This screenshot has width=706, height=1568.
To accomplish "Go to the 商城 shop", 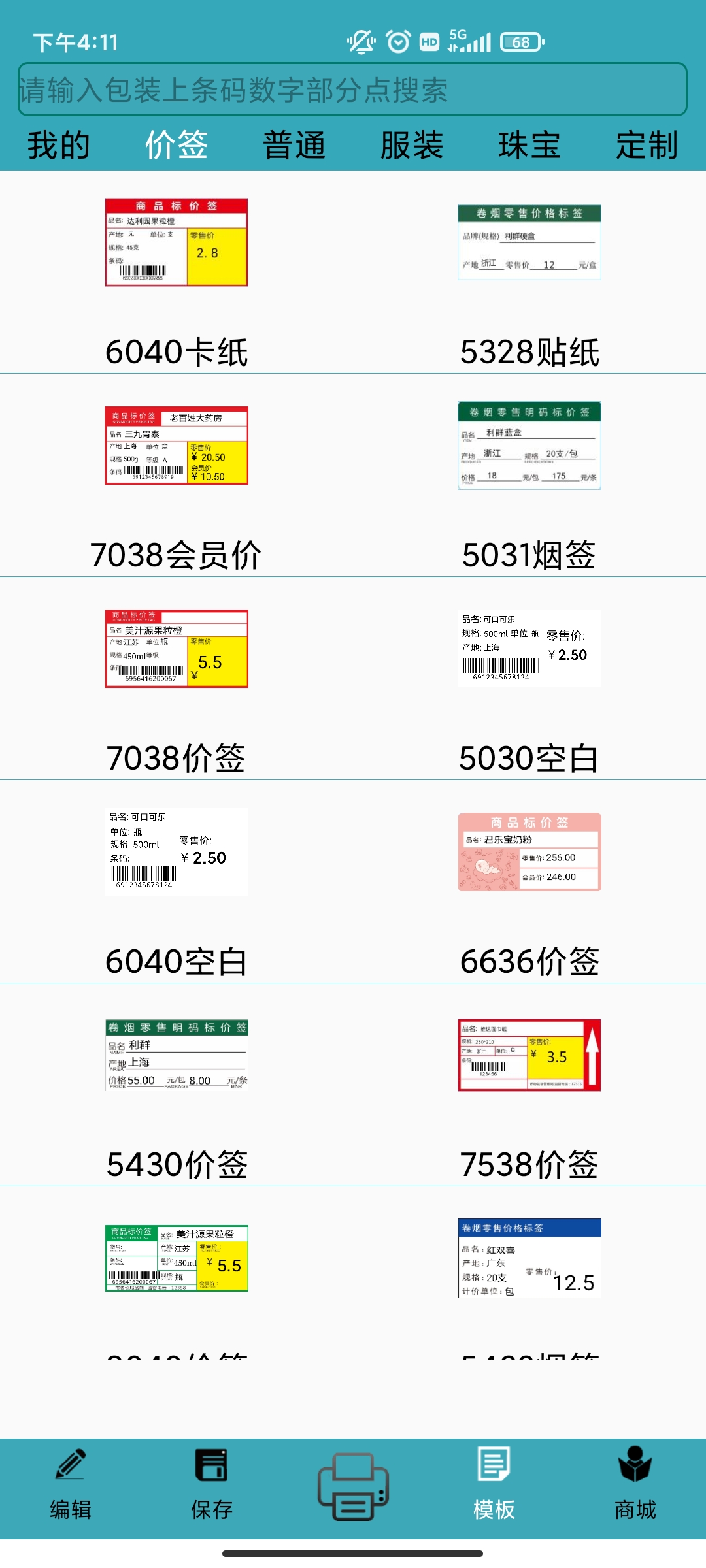I will [x=635, y=1484].
